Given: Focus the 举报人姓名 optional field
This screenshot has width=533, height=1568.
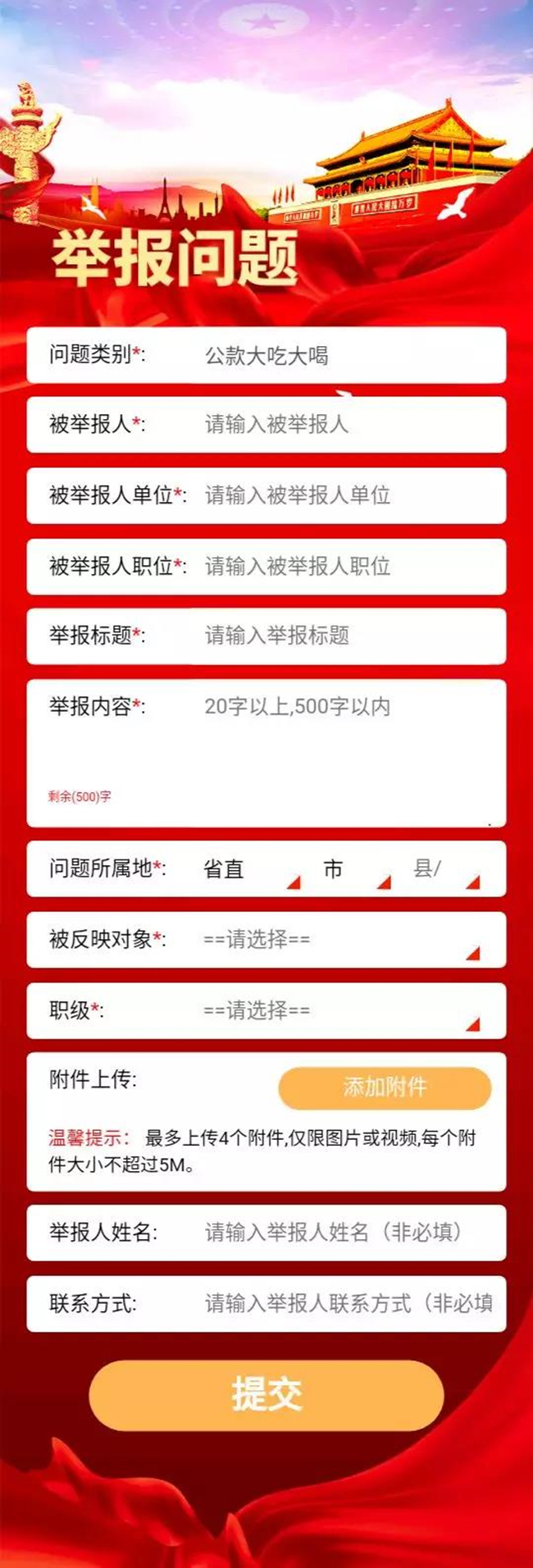Looking at the screenshot, I should pos(344,1232).
